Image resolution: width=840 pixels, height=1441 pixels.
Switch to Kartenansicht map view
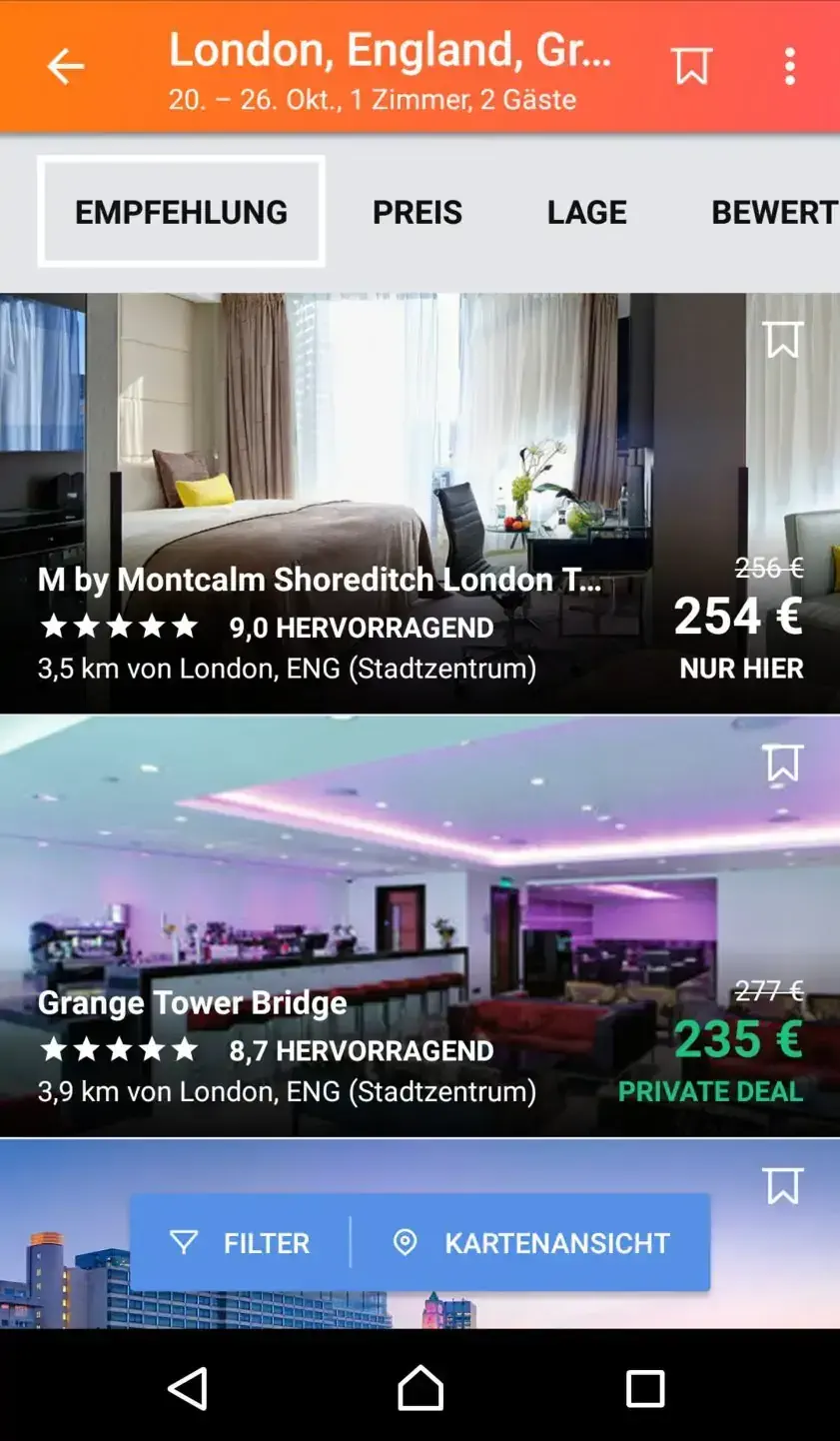531,1242
